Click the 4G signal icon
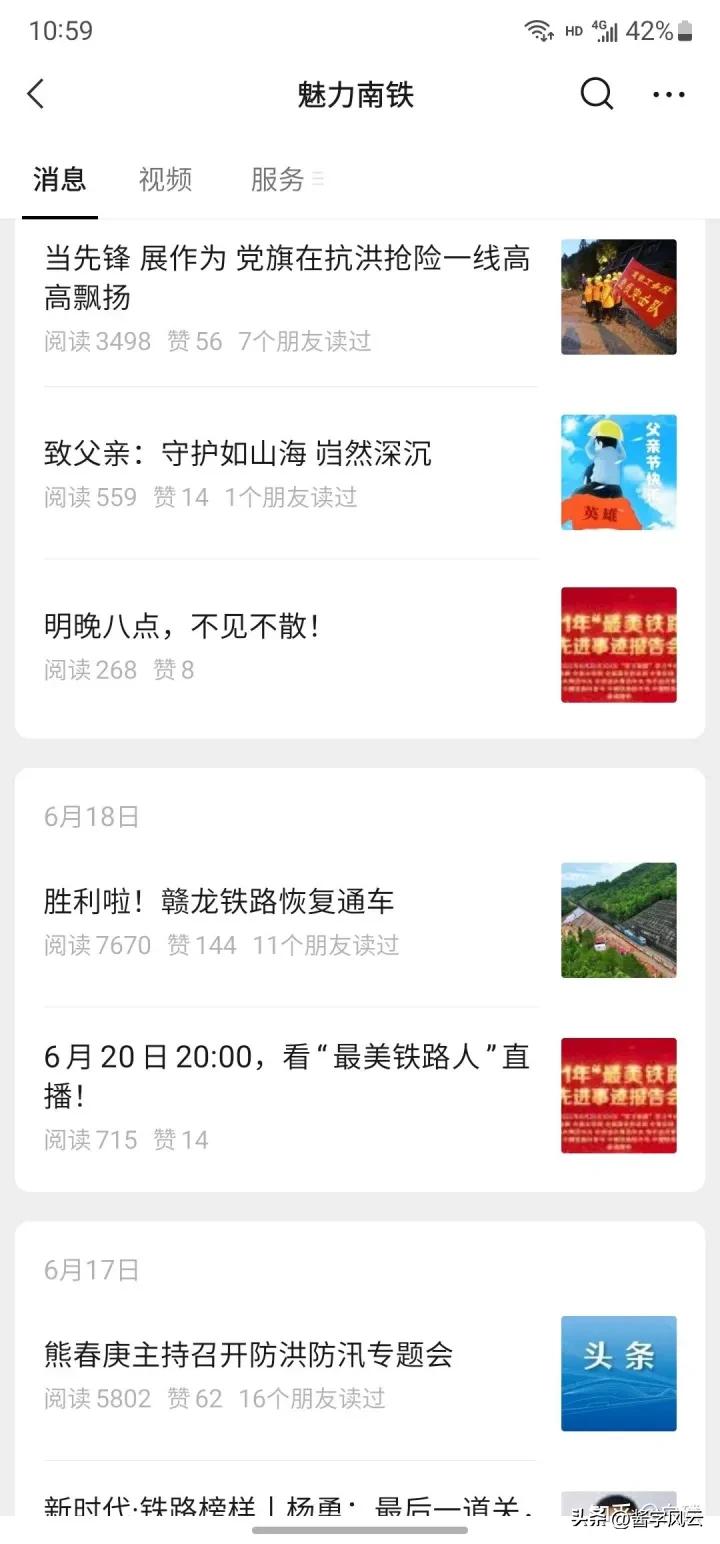720x1544 pixels. (607, 31)
